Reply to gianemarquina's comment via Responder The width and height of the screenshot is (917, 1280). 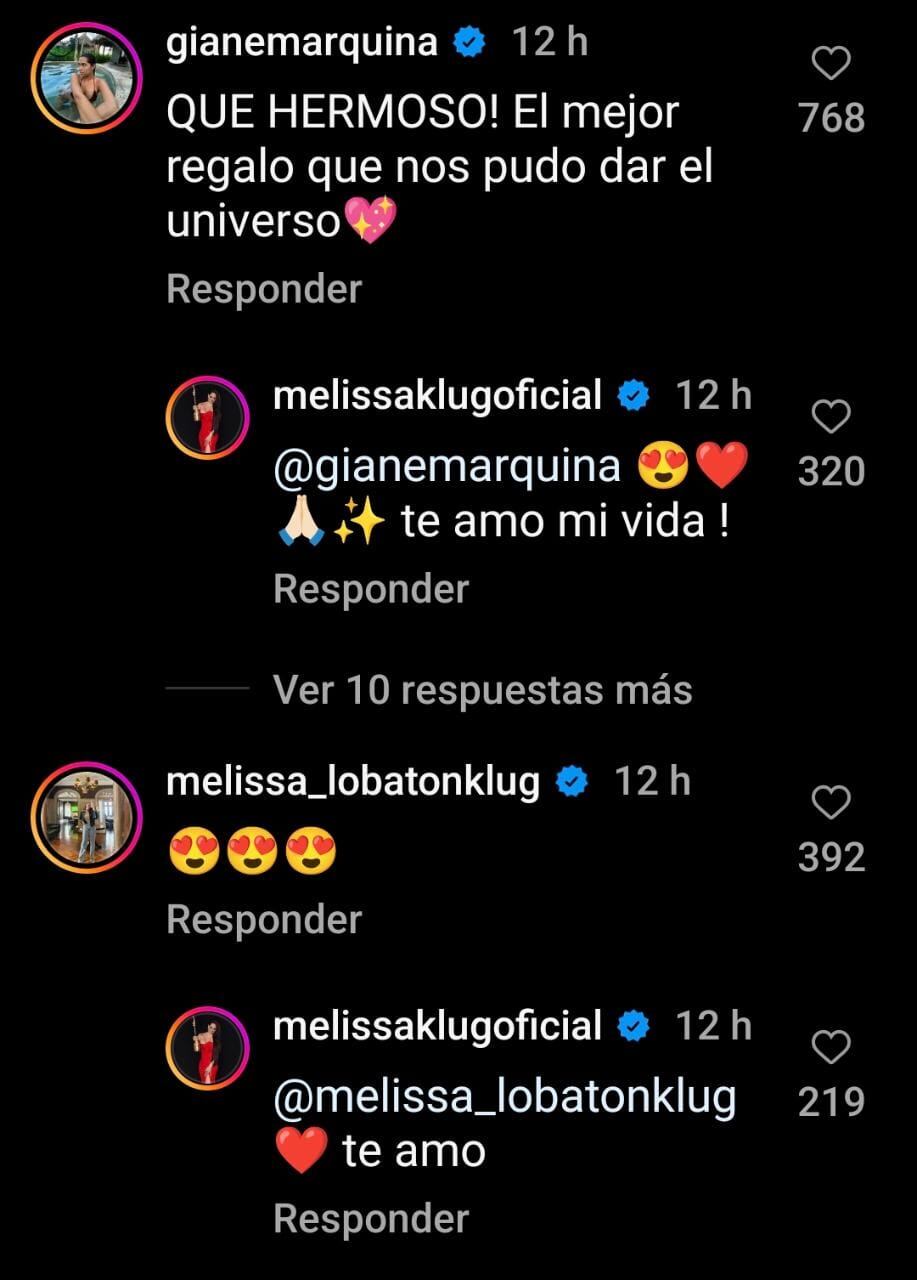264,288
